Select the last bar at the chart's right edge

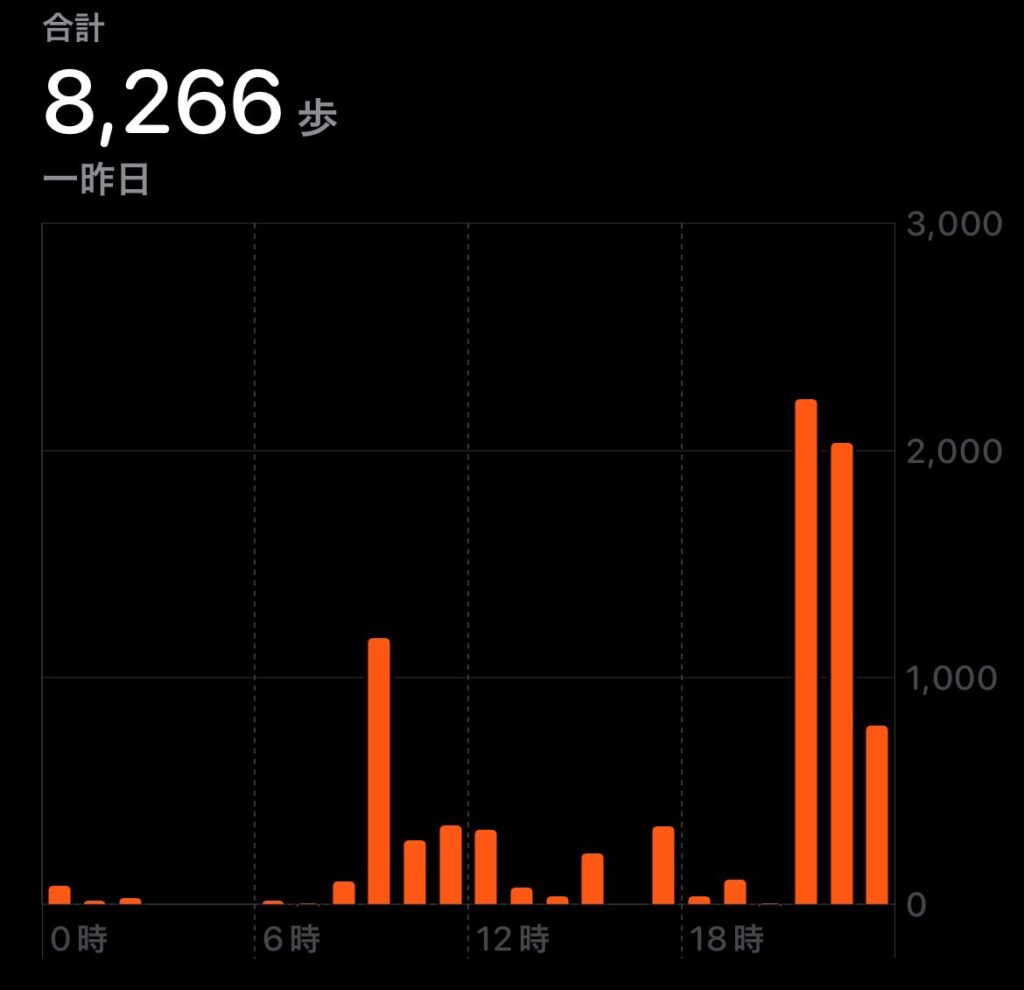click(877, 815)
